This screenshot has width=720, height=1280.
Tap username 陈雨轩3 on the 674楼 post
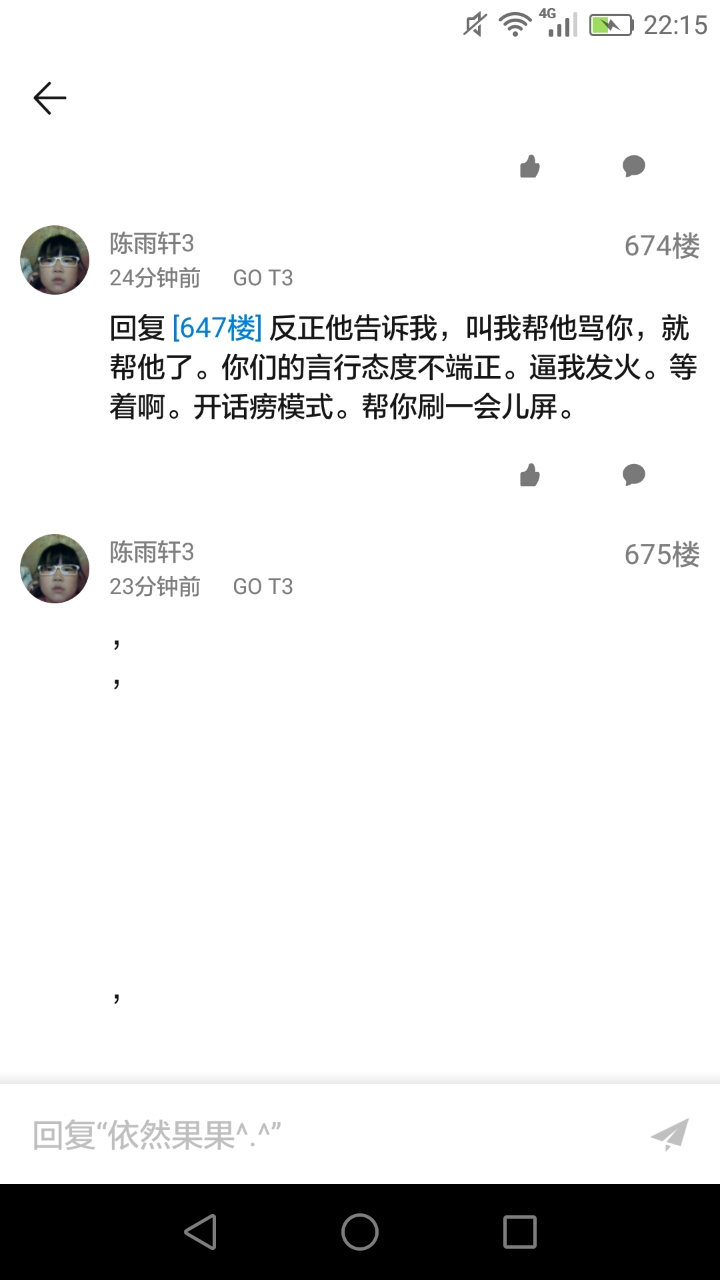point(152,243)
